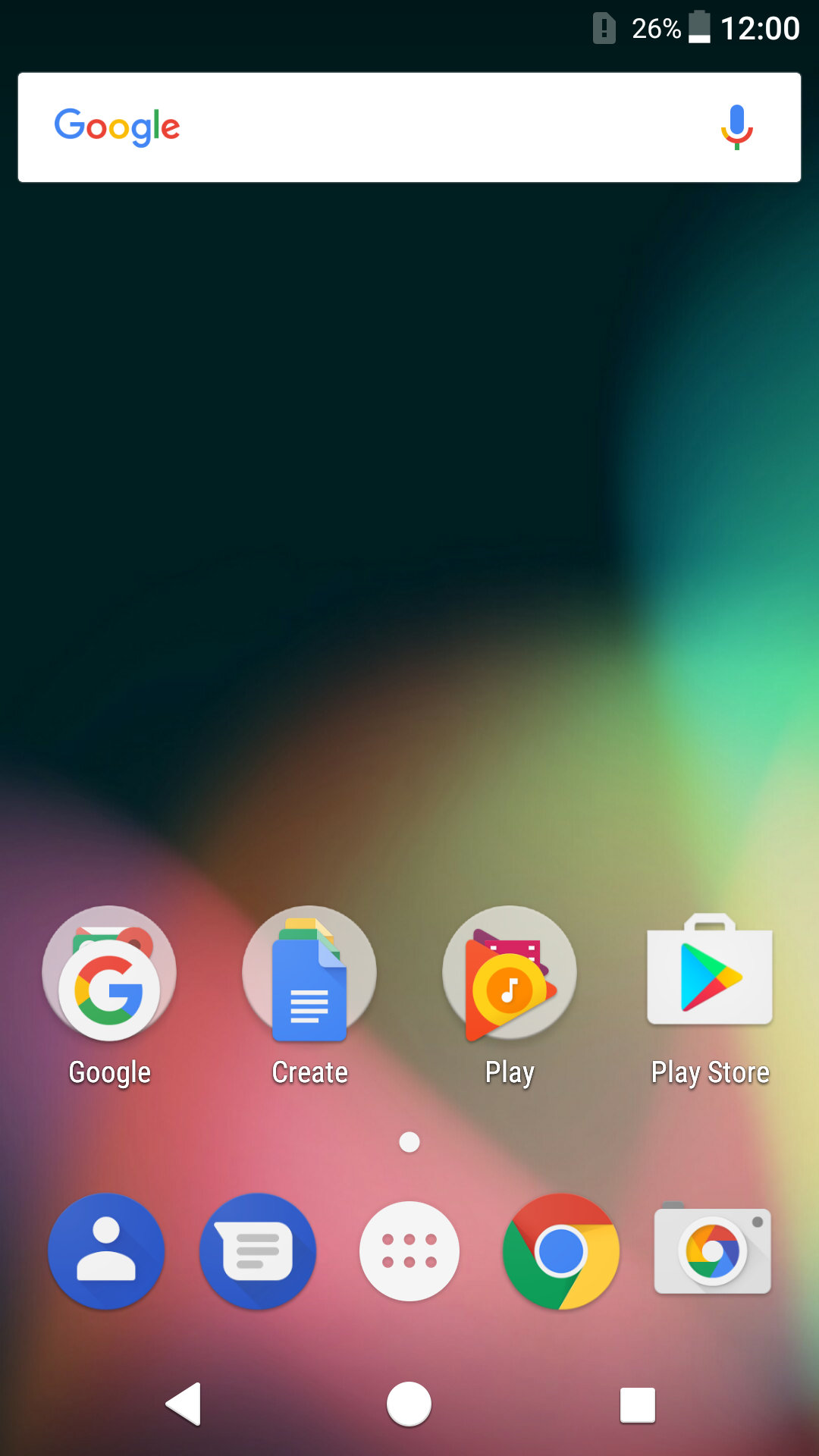The image size is (819, 1456).
Task: Start voice search with the microphone
Action: (x=736, y=127)
